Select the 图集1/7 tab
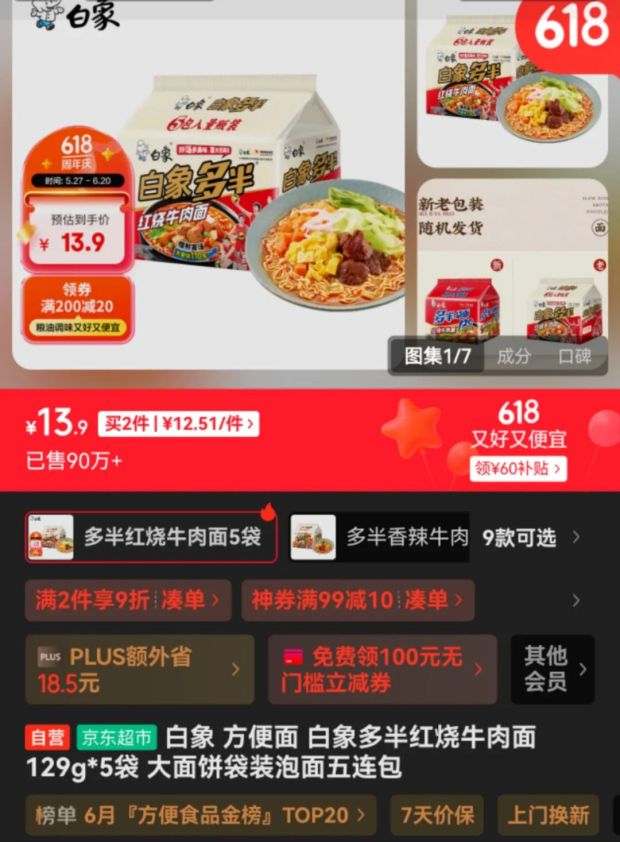 [x=437, y=355]
